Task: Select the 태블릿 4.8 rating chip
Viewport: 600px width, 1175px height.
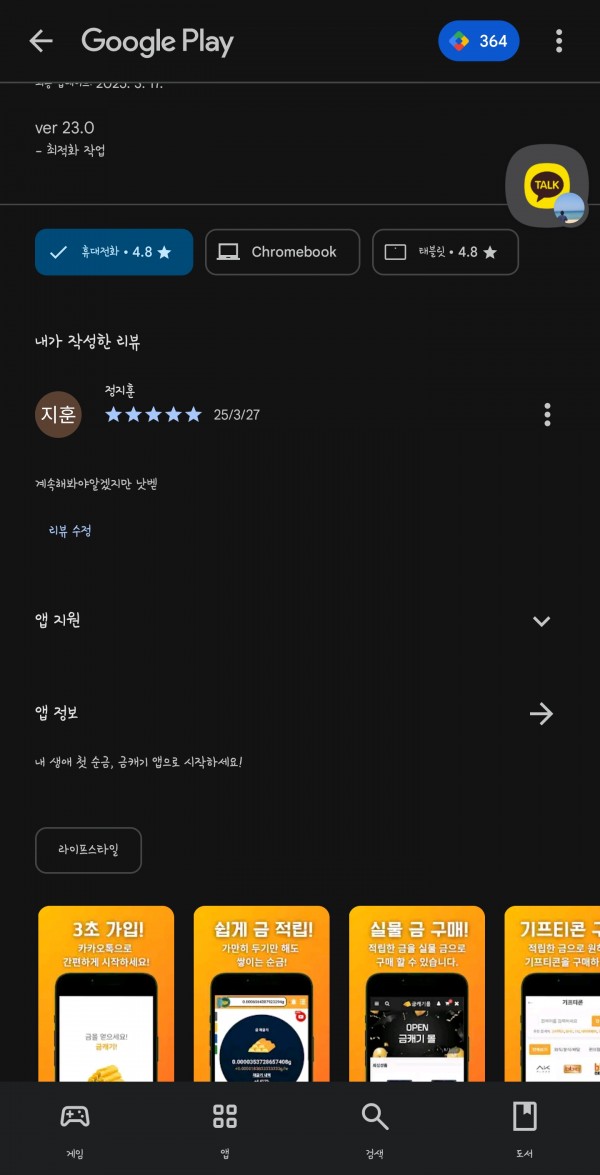Action: coord(445,253)
